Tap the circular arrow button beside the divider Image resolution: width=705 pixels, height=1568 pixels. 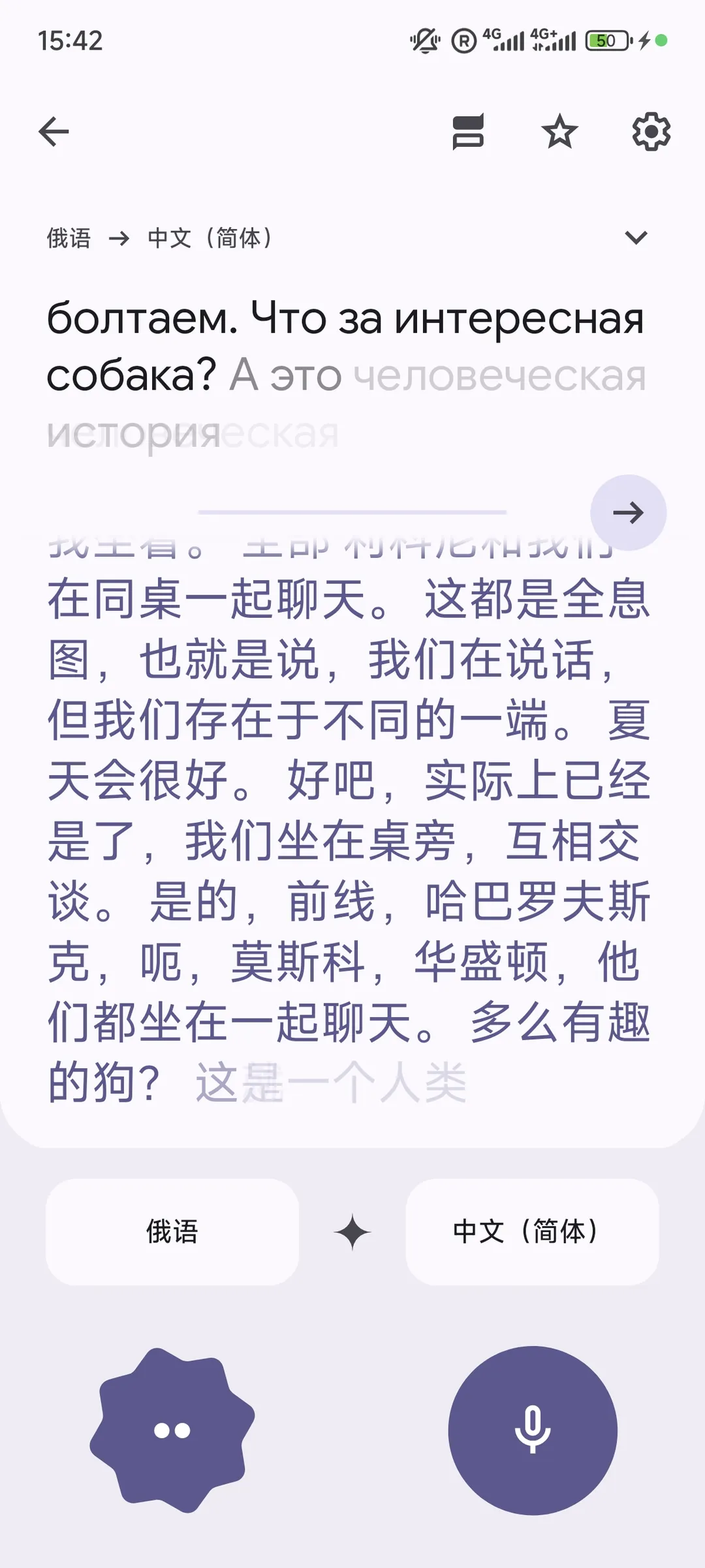tap(628, 514)
